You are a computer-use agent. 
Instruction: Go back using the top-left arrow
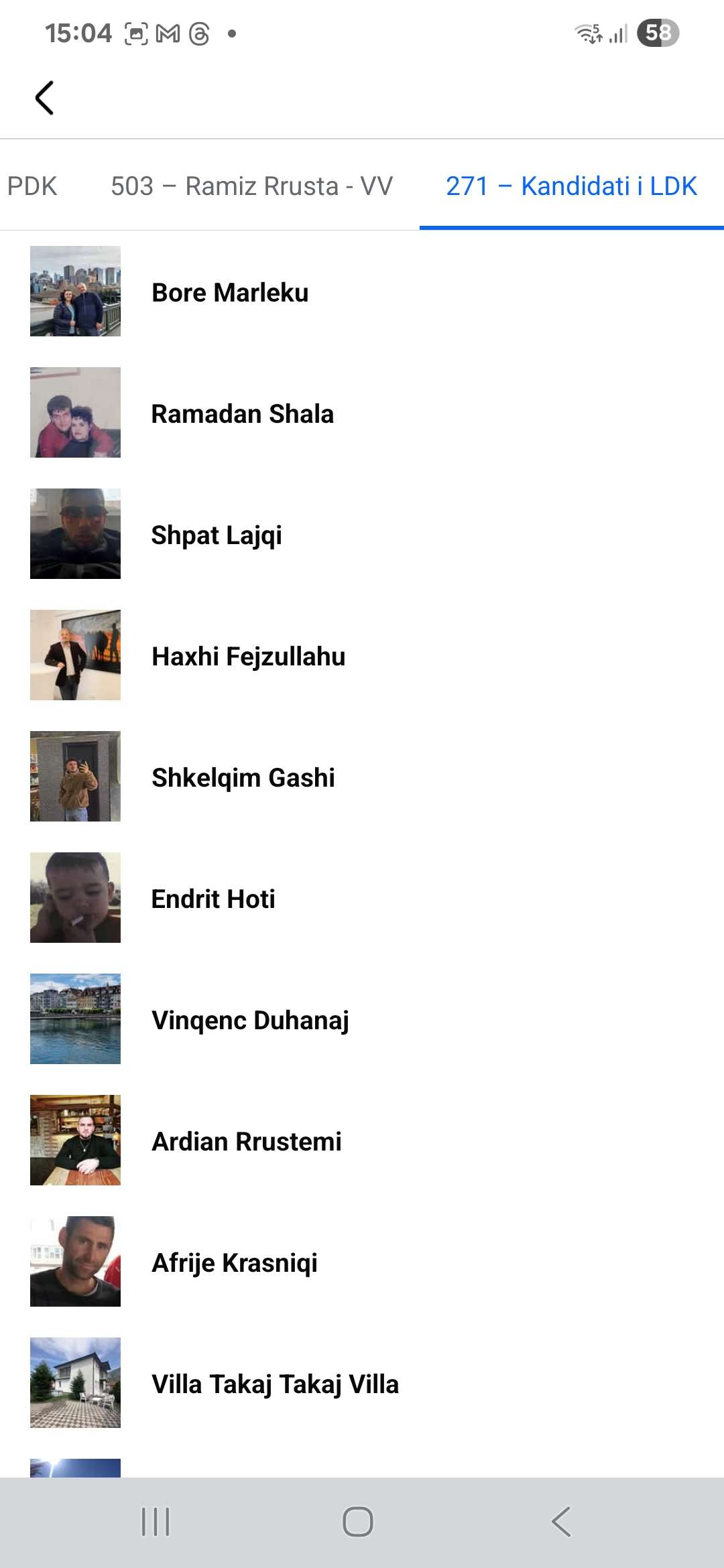pos(44,98)
